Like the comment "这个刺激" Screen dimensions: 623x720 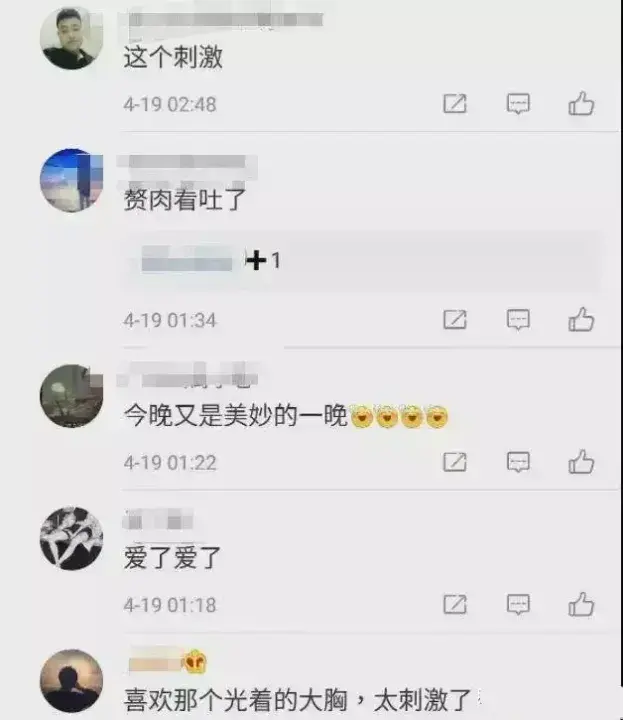[x=581, y=103]
